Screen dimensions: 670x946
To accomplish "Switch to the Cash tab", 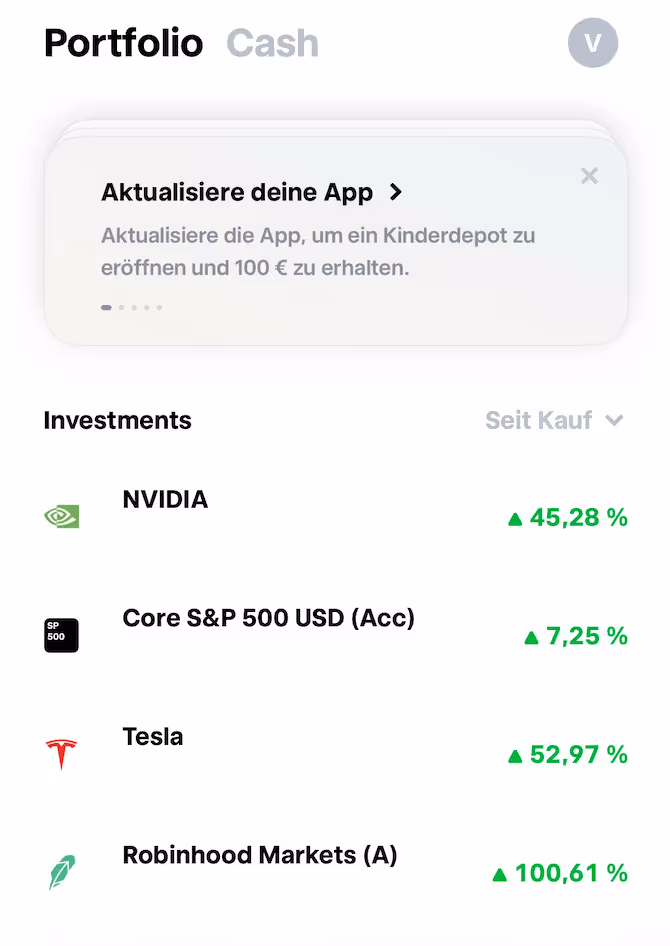I will point(272,44).
